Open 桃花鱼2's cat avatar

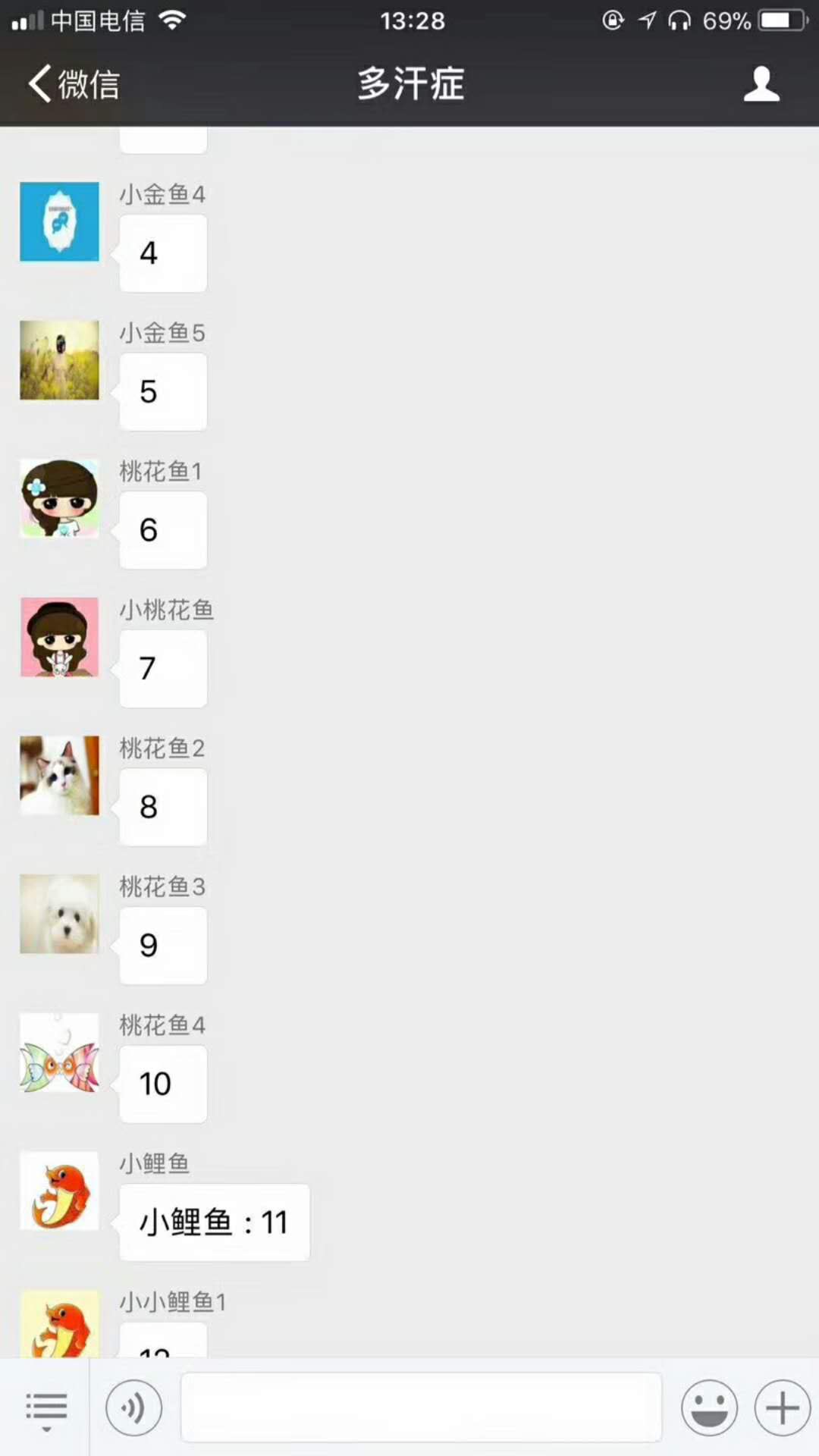[59, 776]
